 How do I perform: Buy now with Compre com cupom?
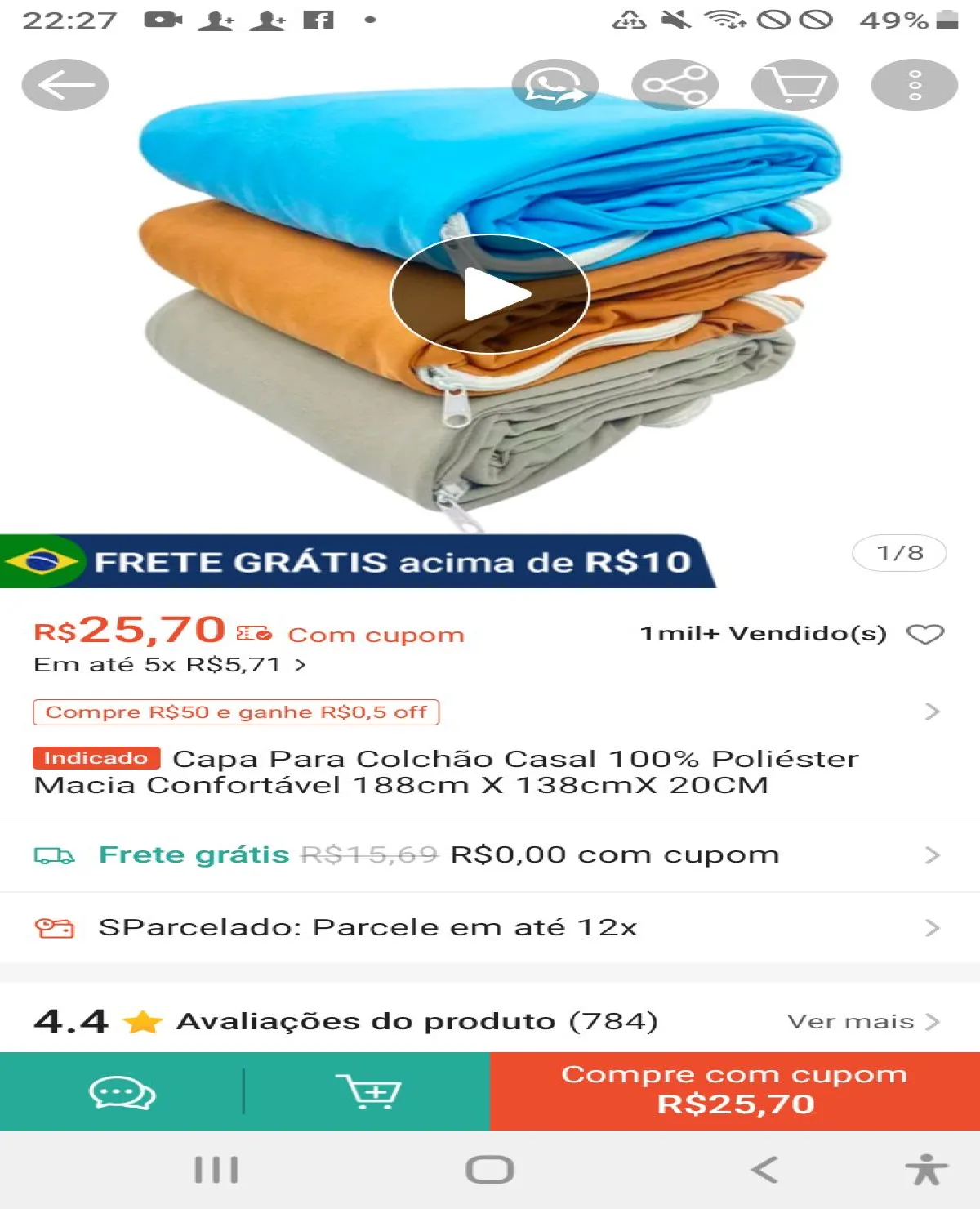735,1091
